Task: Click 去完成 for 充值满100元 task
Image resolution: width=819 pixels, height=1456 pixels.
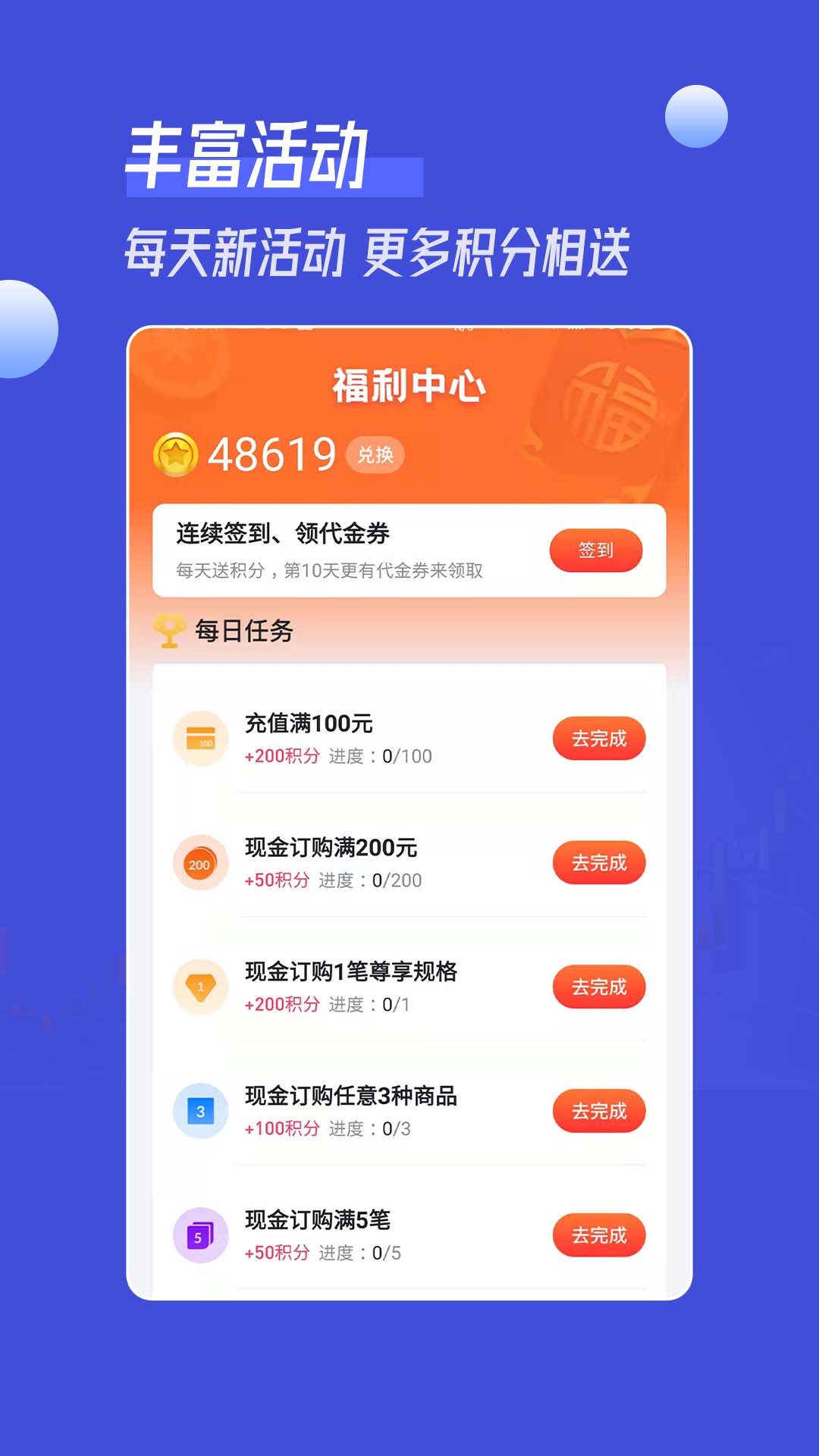Action: [598, 736]
